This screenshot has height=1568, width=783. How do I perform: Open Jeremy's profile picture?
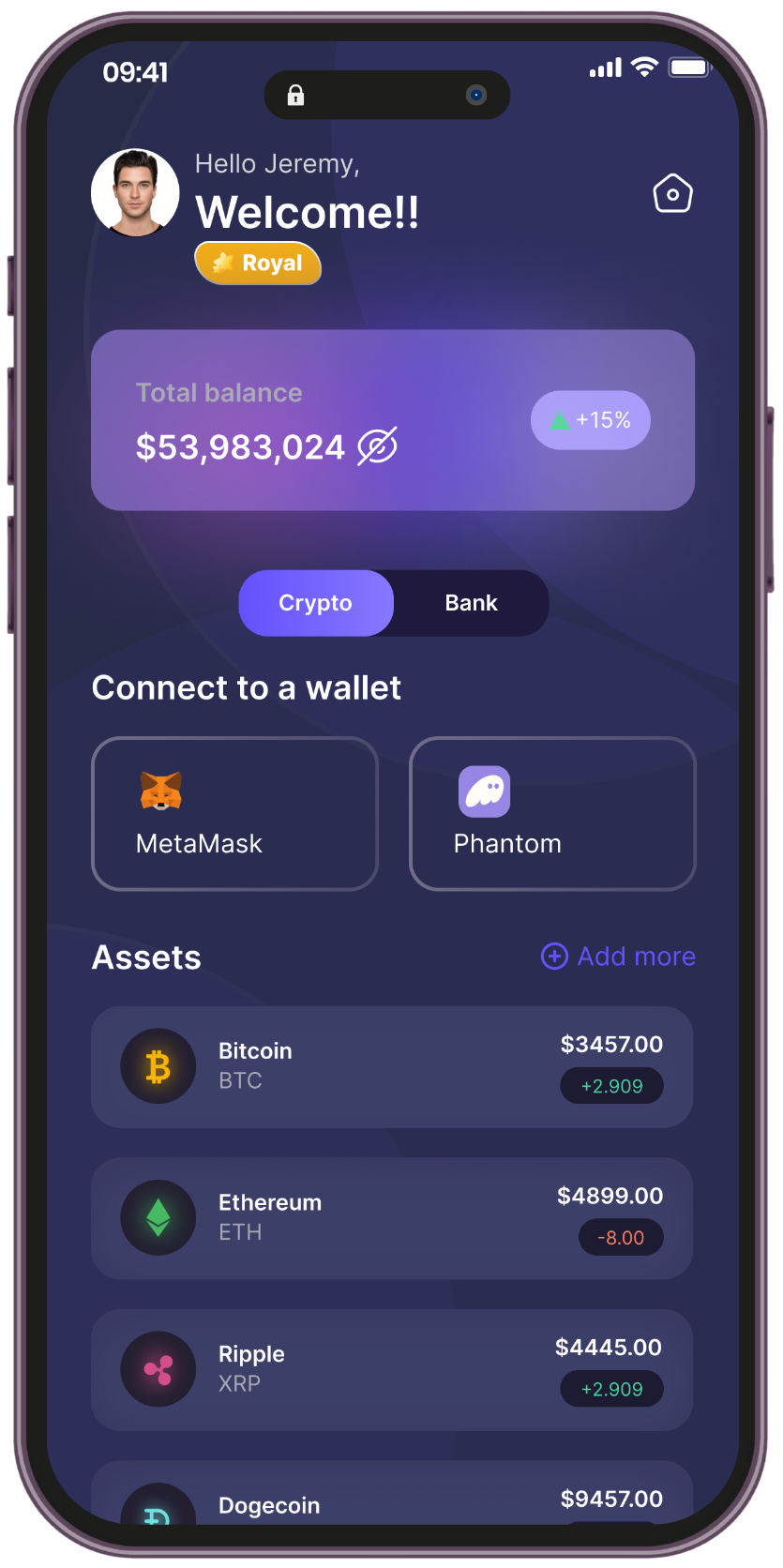(x=135, y=192)
